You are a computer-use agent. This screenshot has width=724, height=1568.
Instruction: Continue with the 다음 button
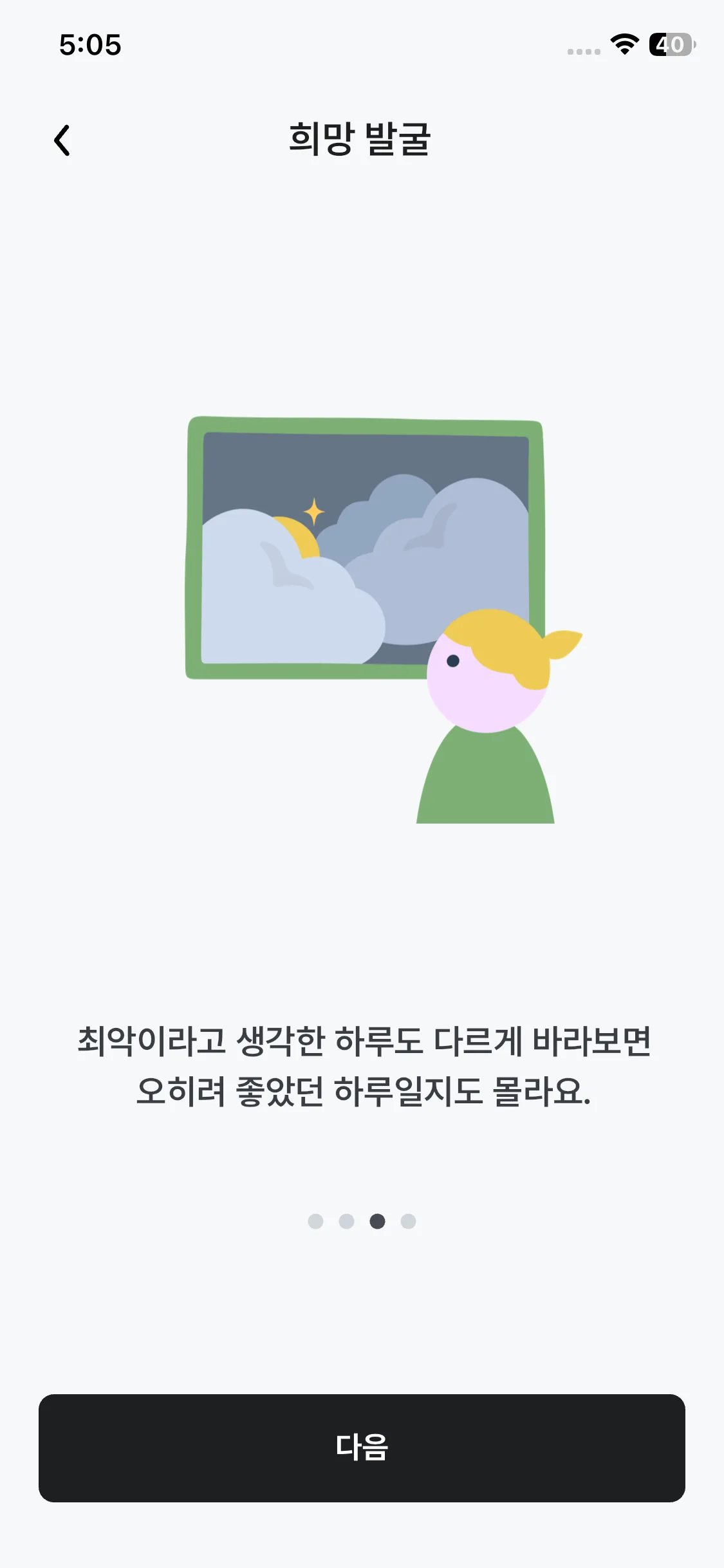tap(362, 1448)
